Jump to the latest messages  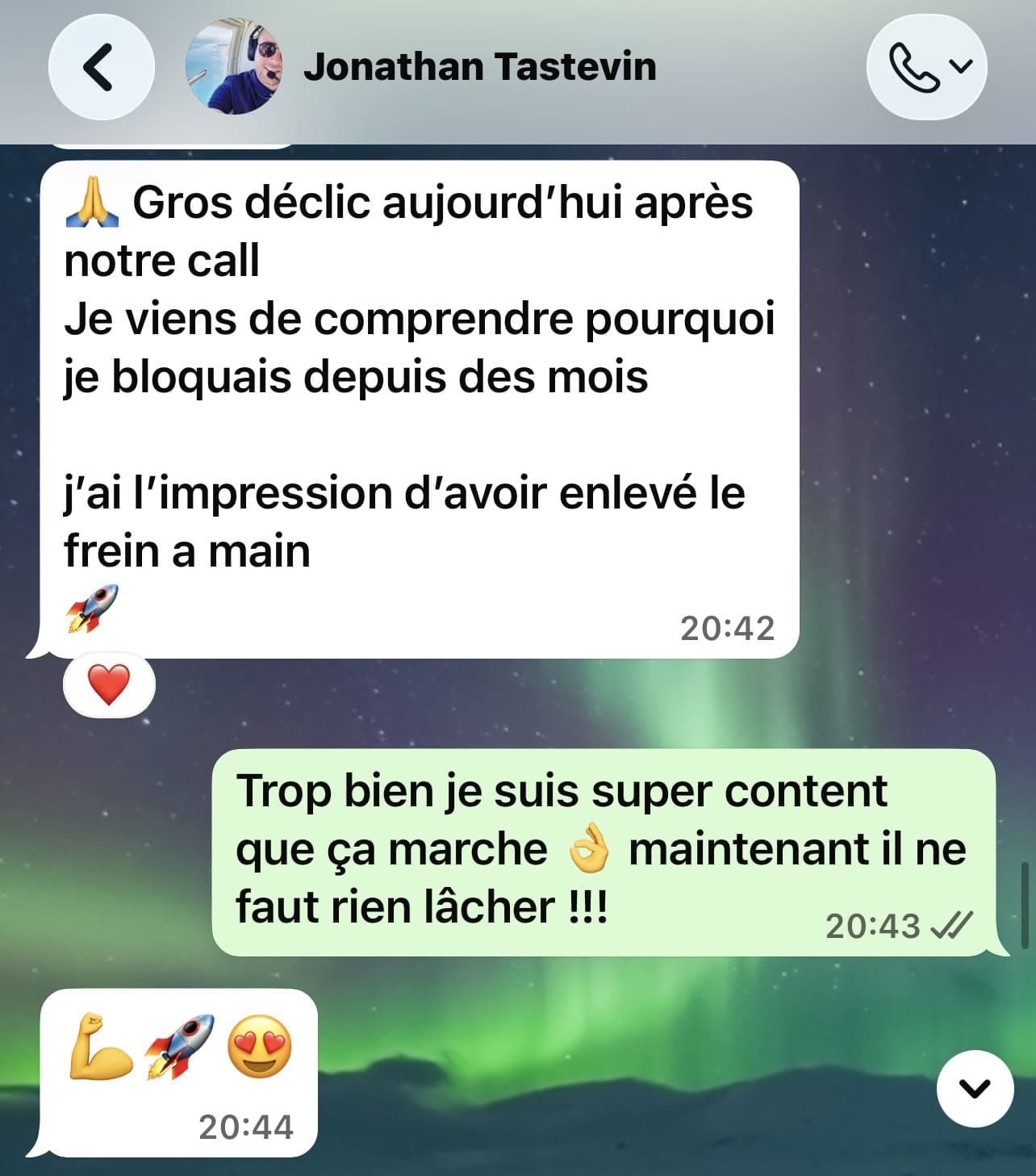coord(975,1088)
